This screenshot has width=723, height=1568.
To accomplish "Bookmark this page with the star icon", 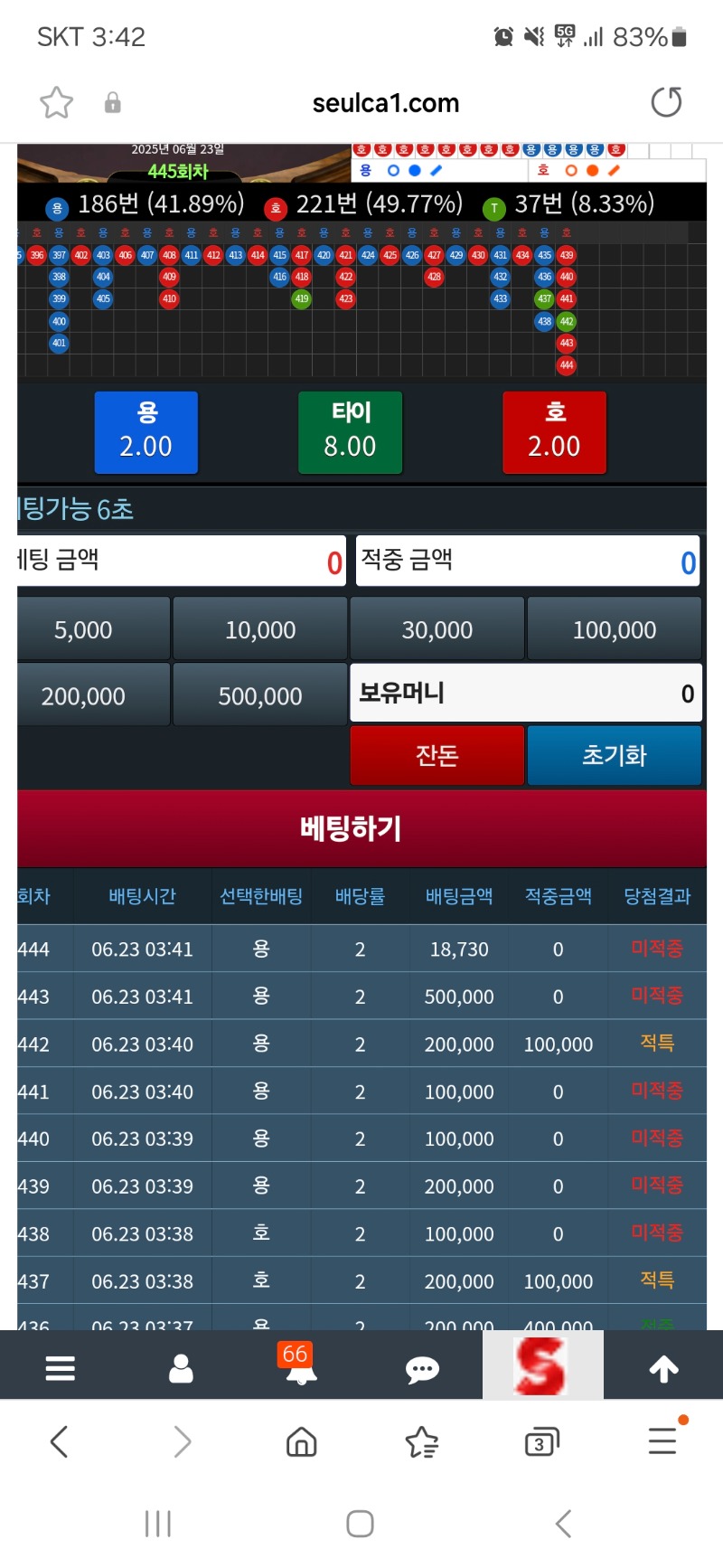I will (56, 102).
